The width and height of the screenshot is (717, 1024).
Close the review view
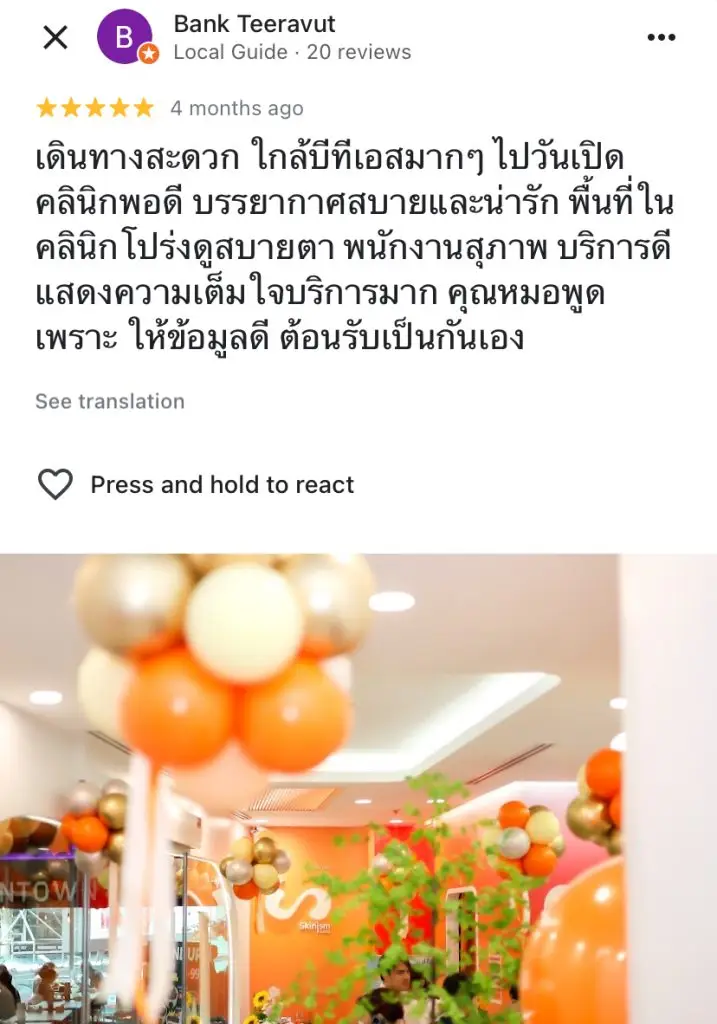point(55,38)
